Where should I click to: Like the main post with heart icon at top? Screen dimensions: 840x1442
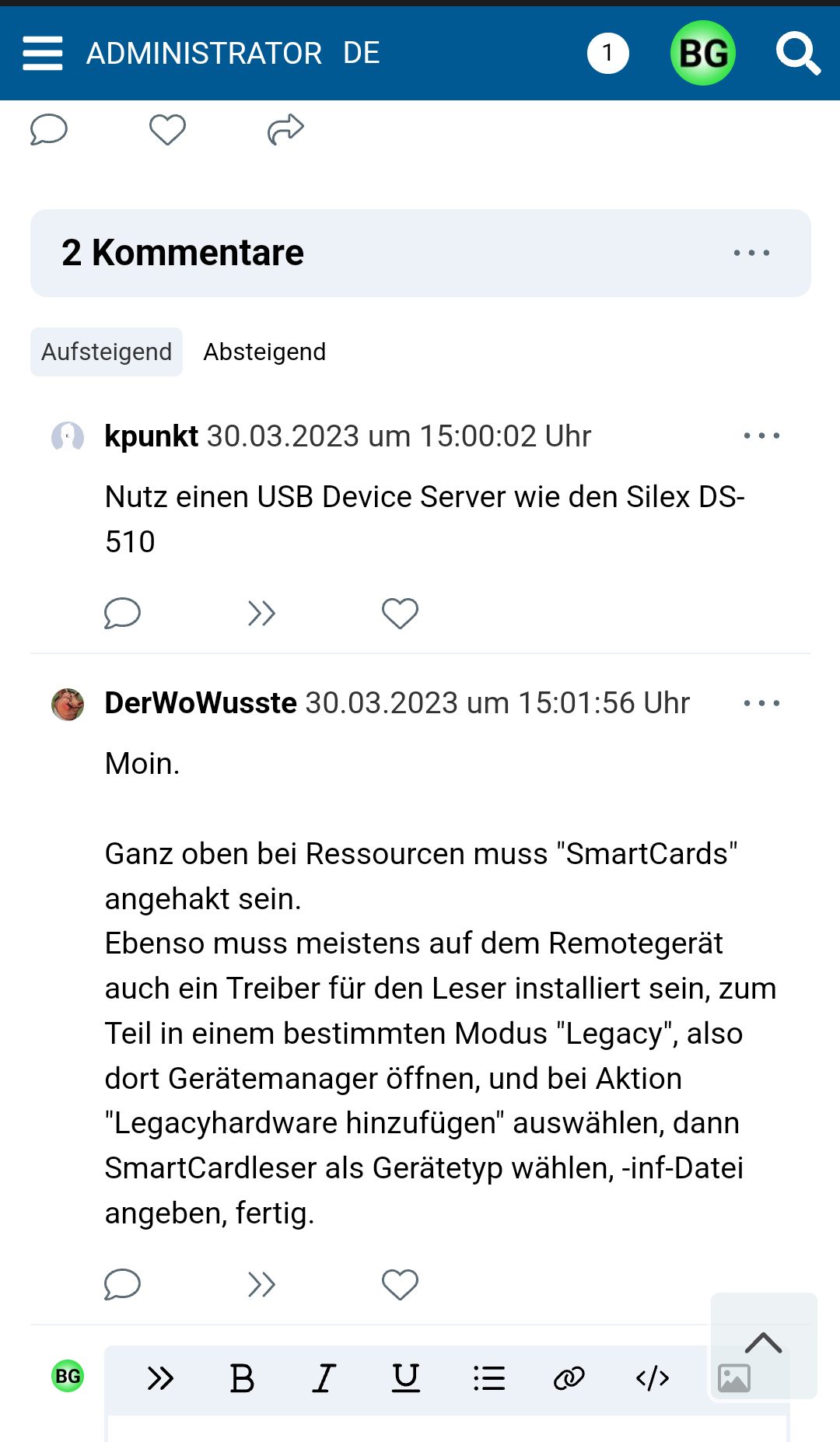pos(167,129)
